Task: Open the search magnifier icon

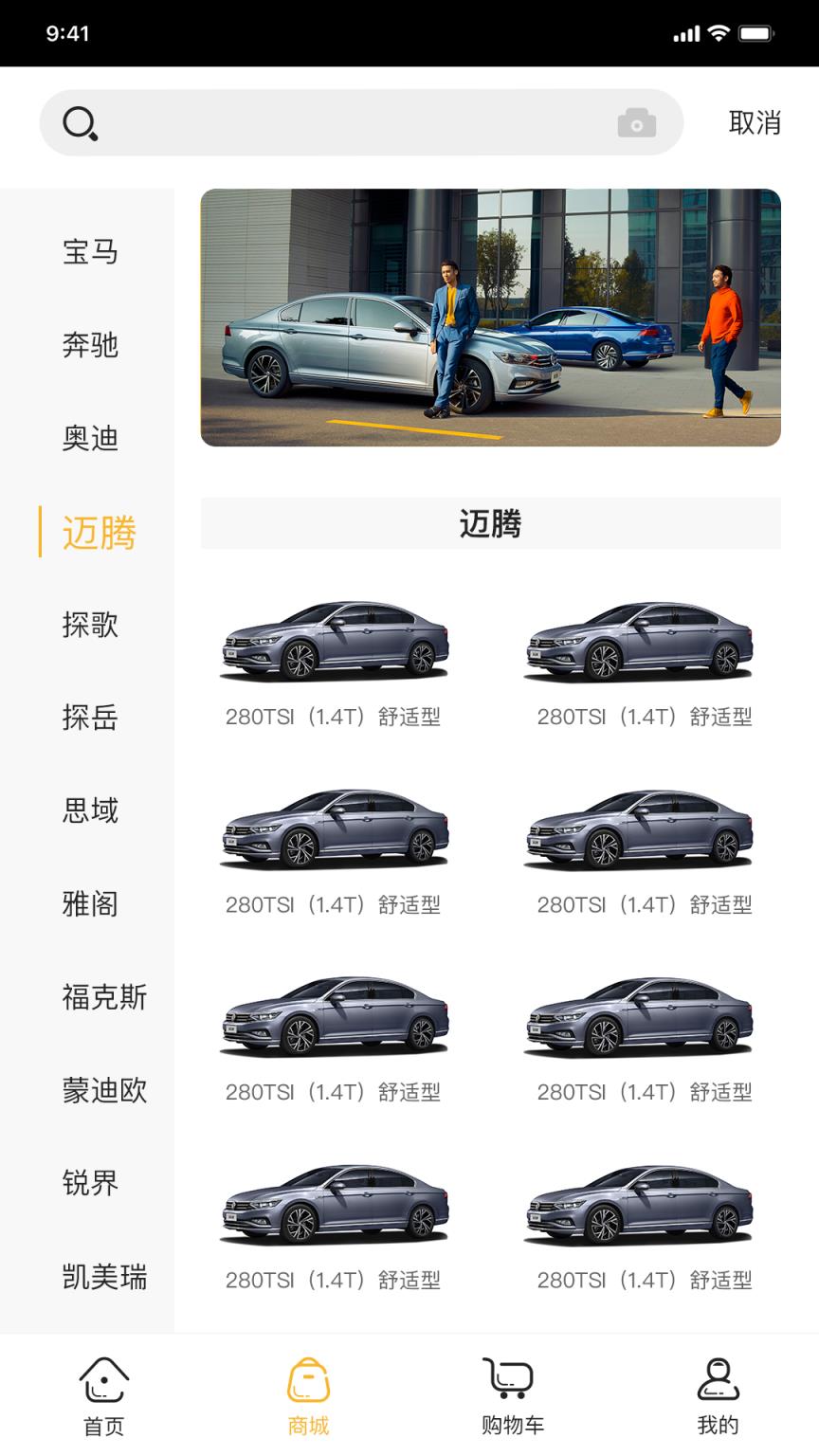Action: [82, 122]
